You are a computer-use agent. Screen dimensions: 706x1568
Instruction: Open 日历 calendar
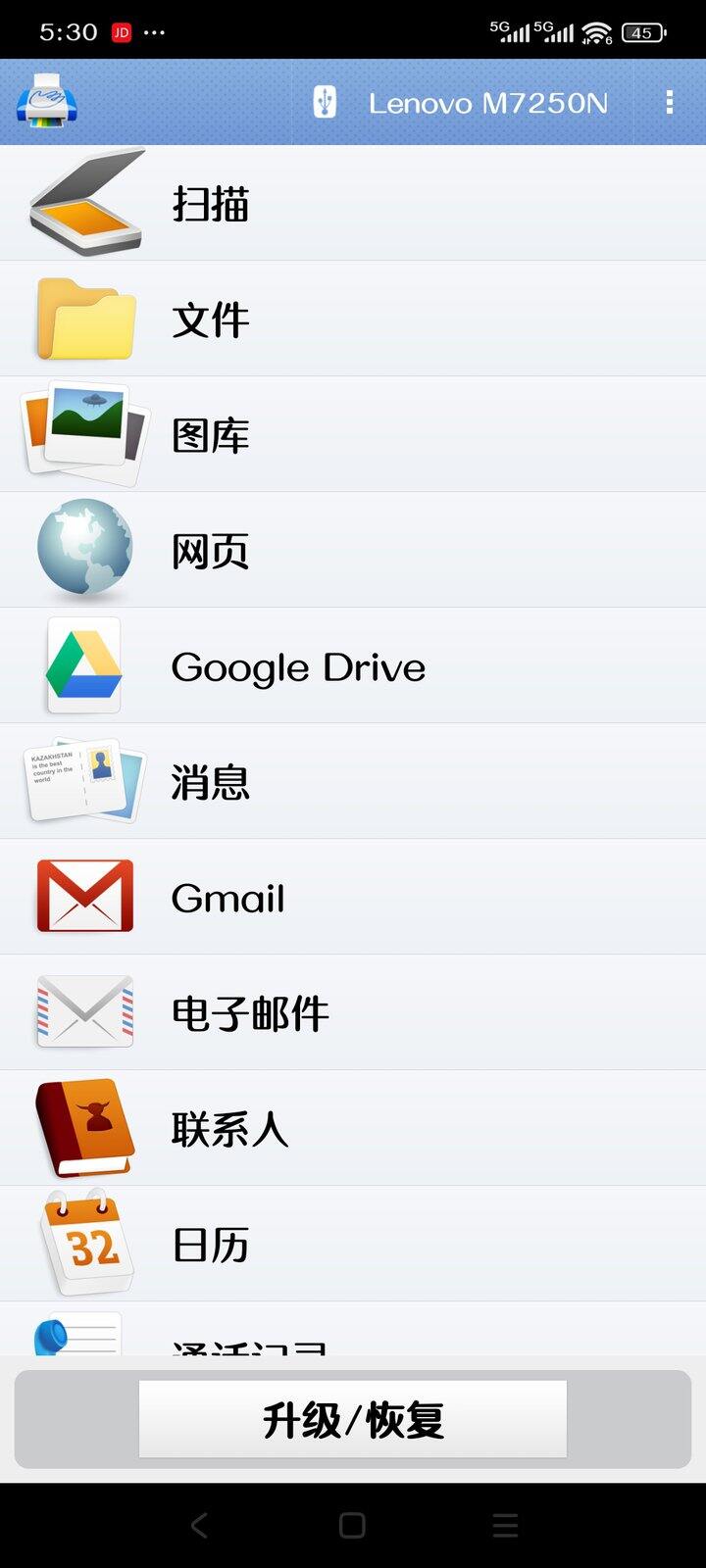click(x=353, y=1245)
